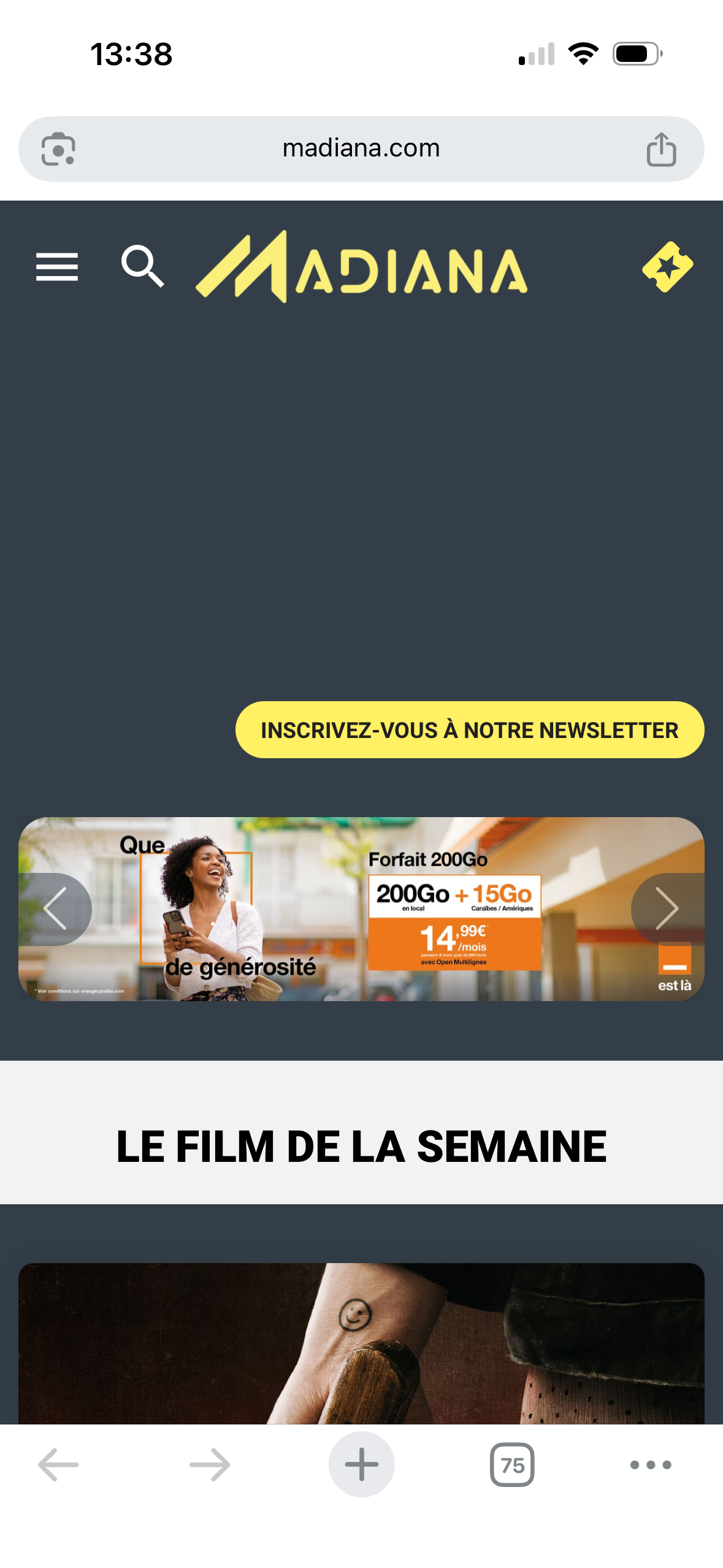This screenshot has height=1568, width=723.
Task: Show previous banner in carousel
Action: [55, 909]
